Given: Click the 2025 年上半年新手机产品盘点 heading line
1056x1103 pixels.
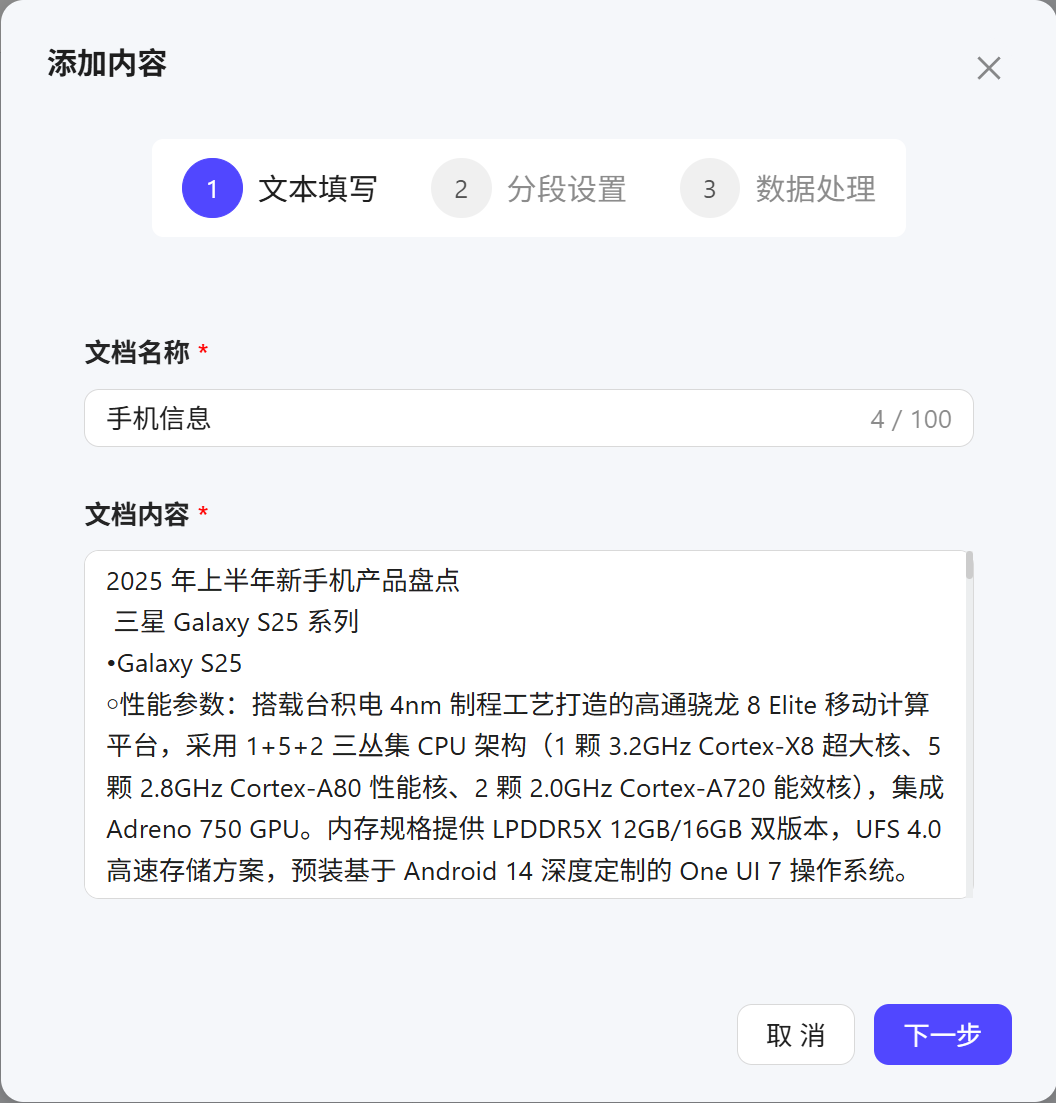Looking at the screenshot, I should point(283,581).
